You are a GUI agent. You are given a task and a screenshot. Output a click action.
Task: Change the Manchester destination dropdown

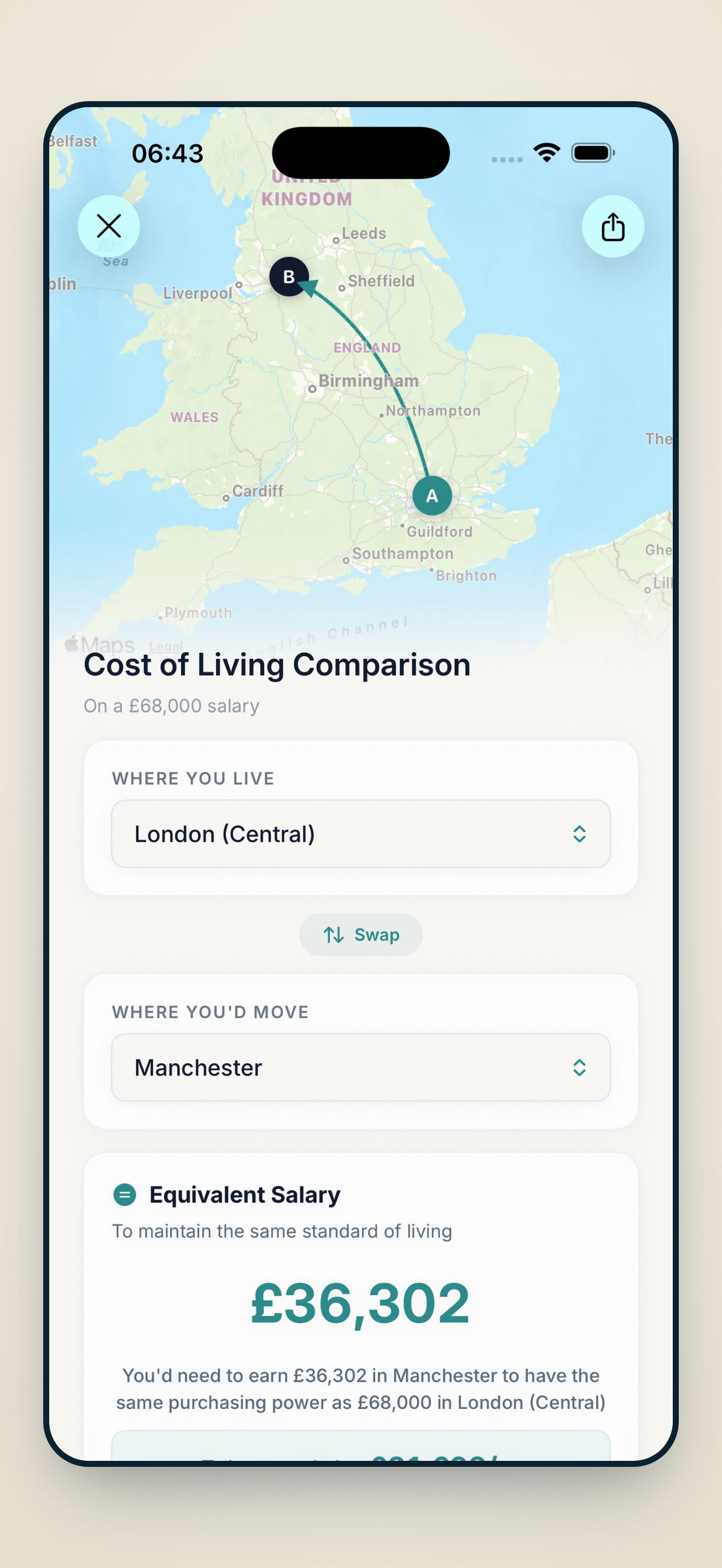360,1067
